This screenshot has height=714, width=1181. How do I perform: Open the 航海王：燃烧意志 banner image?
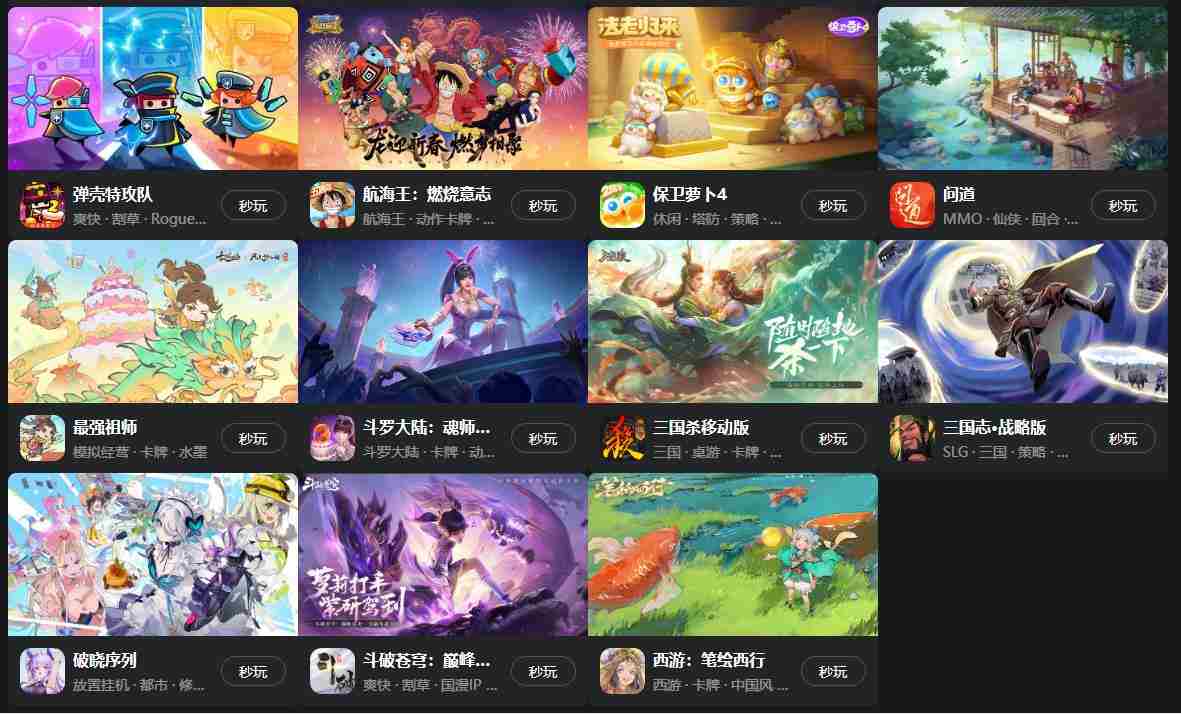tap(443, 89)
